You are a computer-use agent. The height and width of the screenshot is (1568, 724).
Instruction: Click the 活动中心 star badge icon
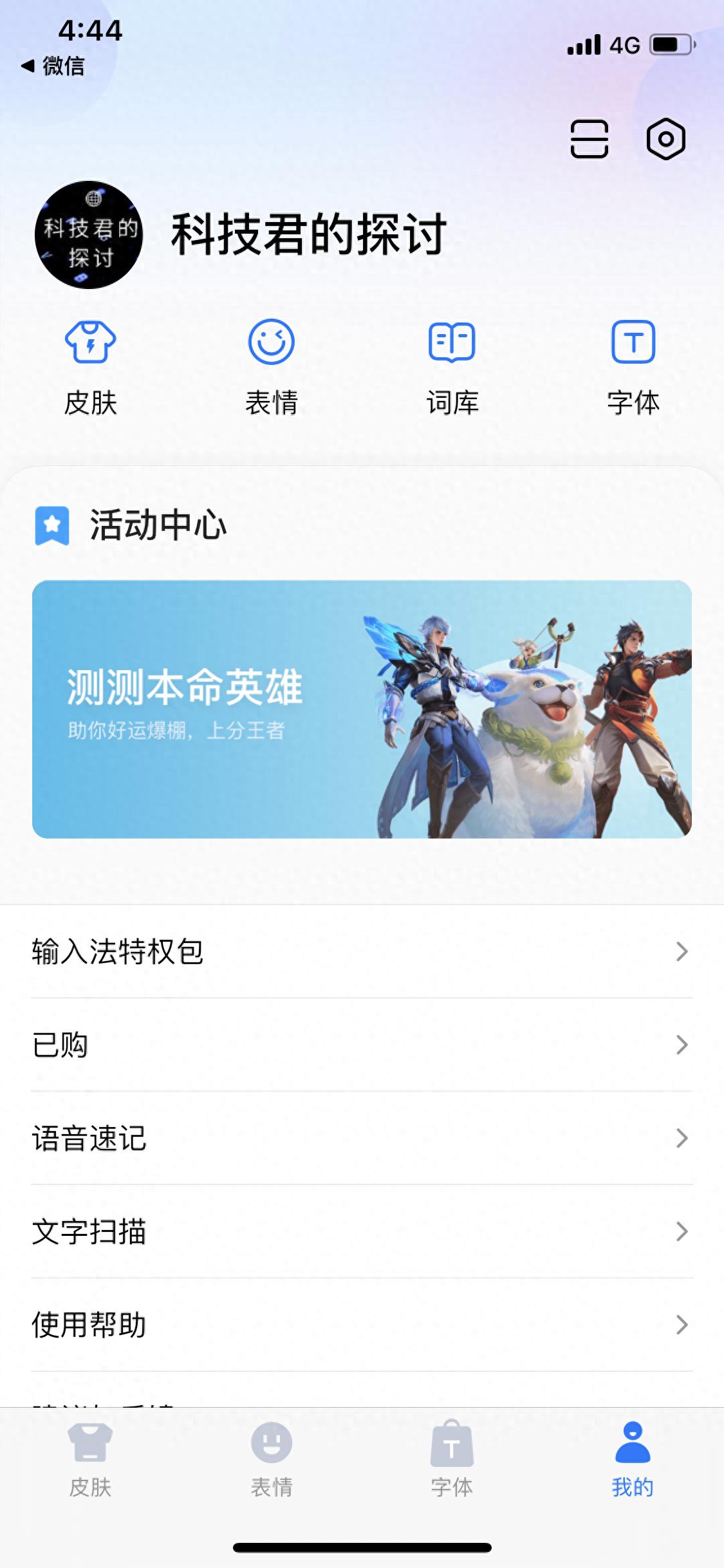51,526
